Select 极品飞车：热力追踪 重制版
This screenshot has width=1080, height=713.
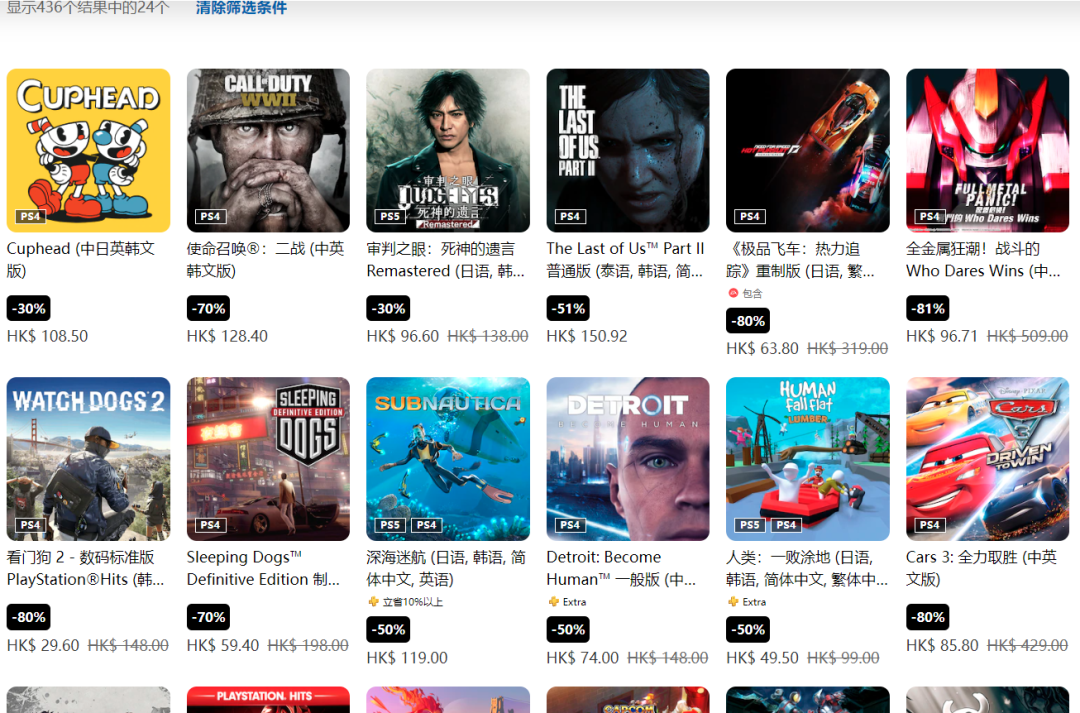tap(808, 150)
